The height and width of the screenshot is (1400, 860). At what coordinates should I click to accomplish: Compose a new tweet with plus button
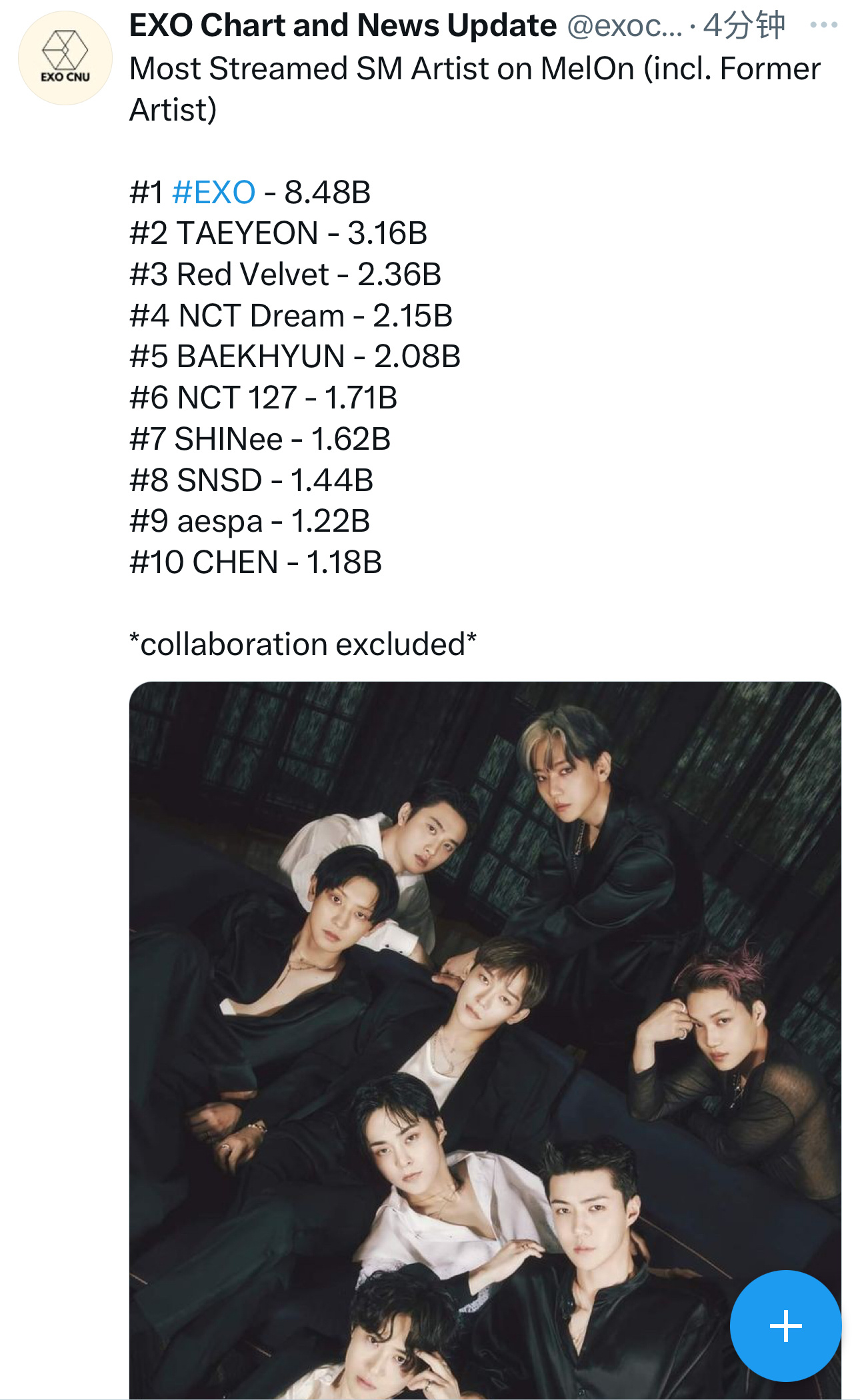pyautogui.click(x=785, y=1325)
